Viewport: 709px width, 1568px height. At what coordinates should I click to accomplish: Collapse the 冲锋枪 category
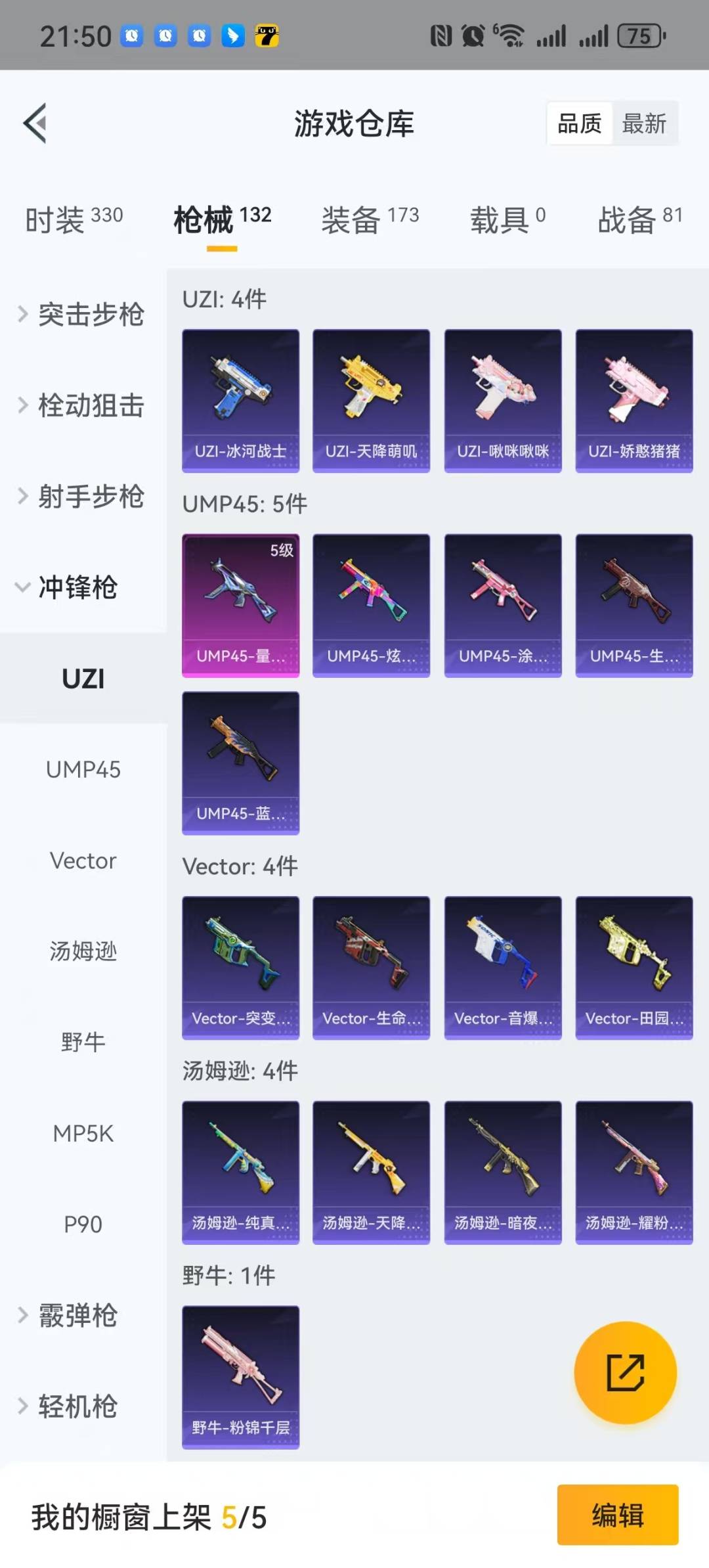click(83, 587)
